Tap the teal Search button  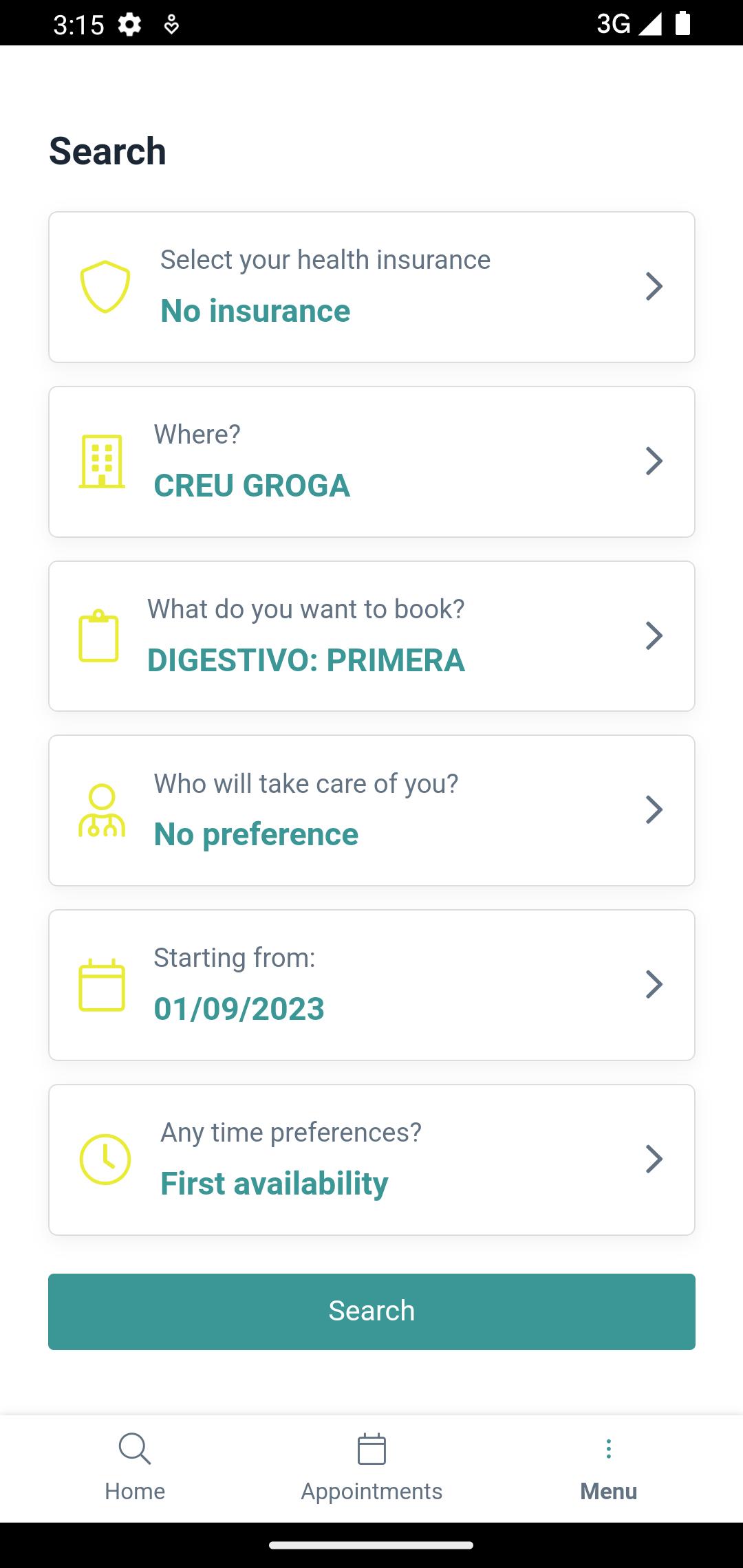click(x=371, y=1311)
